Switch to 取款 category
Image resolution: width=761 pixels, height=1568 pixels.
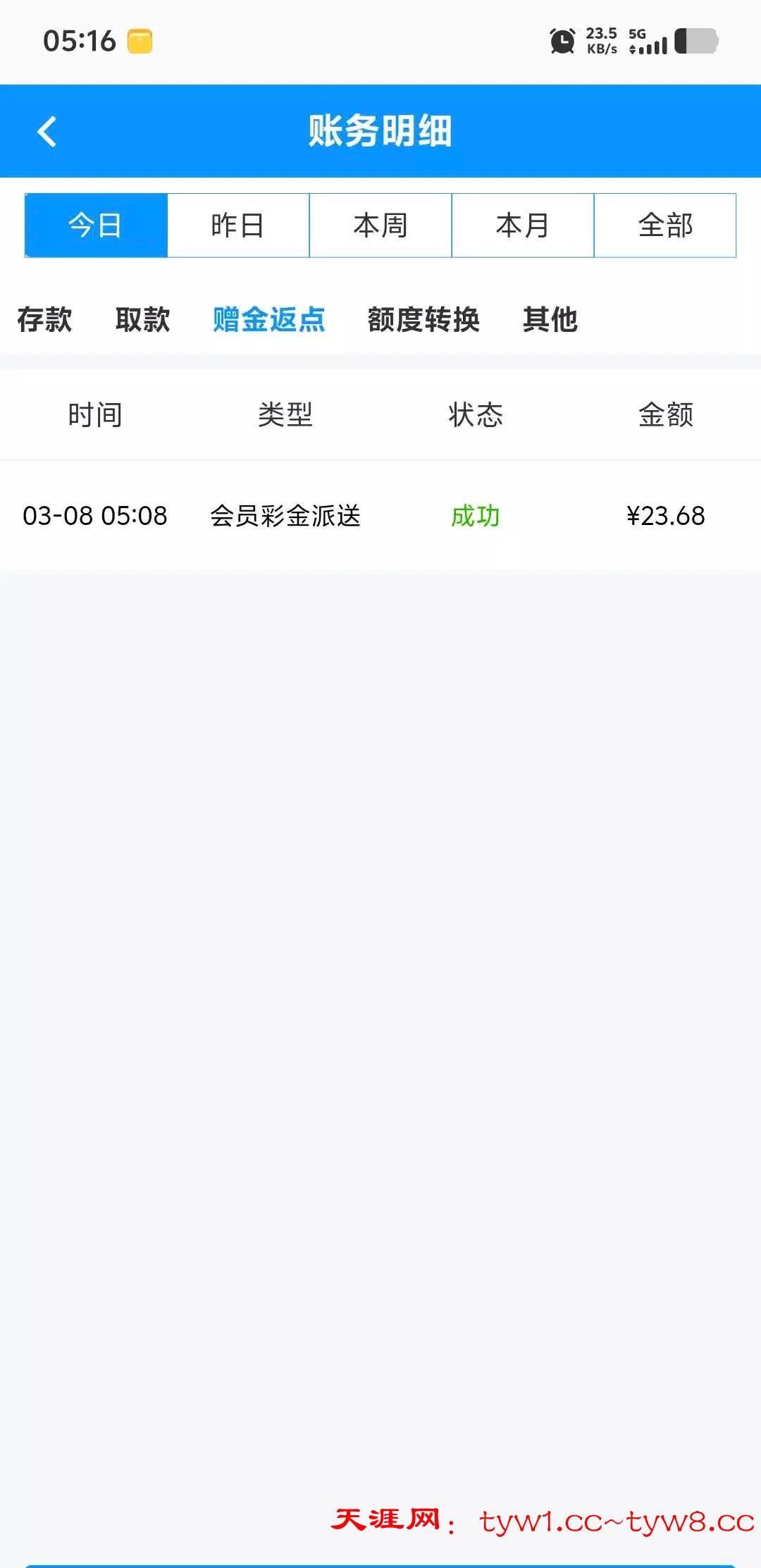[143, 319]
